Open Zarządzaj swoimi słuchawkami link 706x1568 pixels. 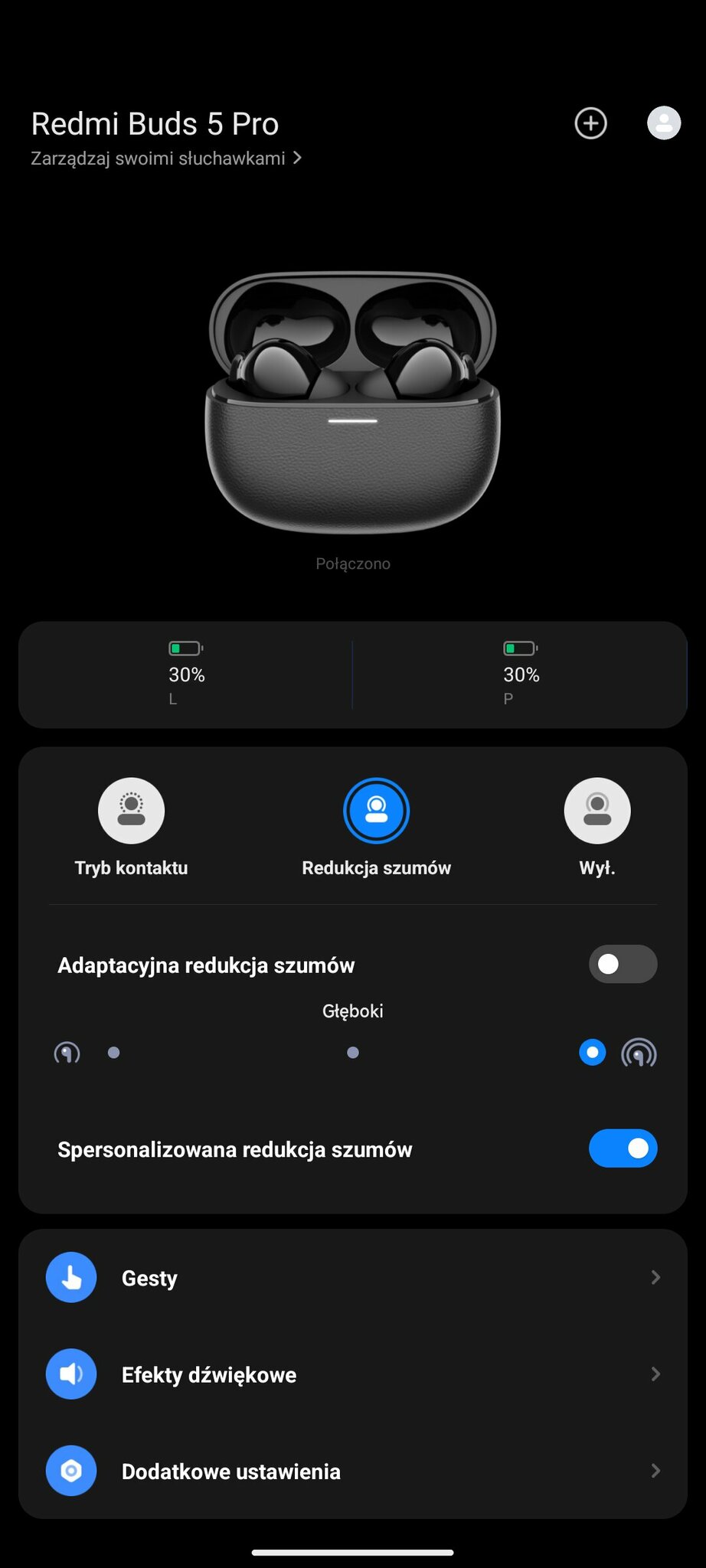coord(166,158)
